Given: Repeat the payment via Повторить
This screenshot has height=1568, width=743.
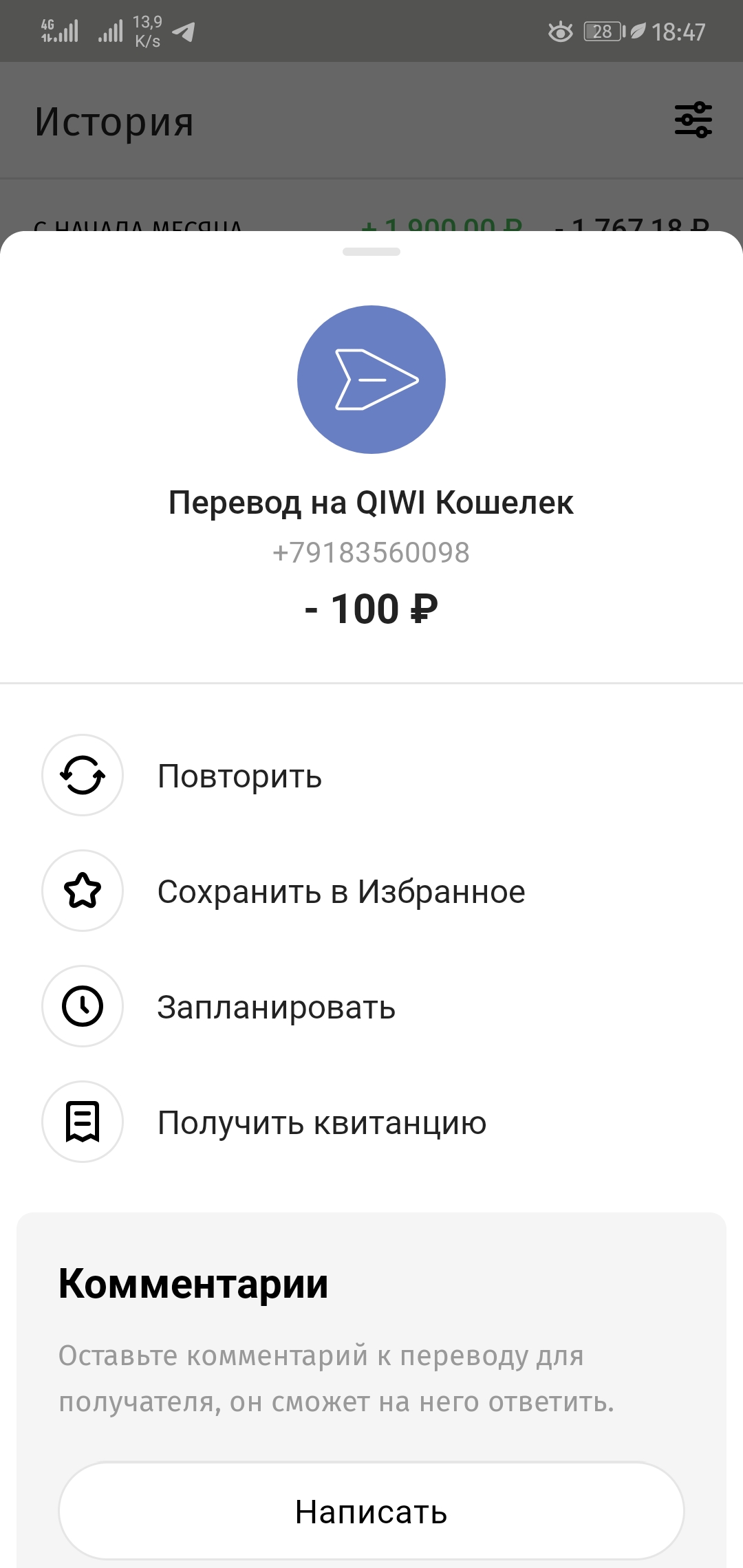Looking at the screenshot, I should pos(239,776).
